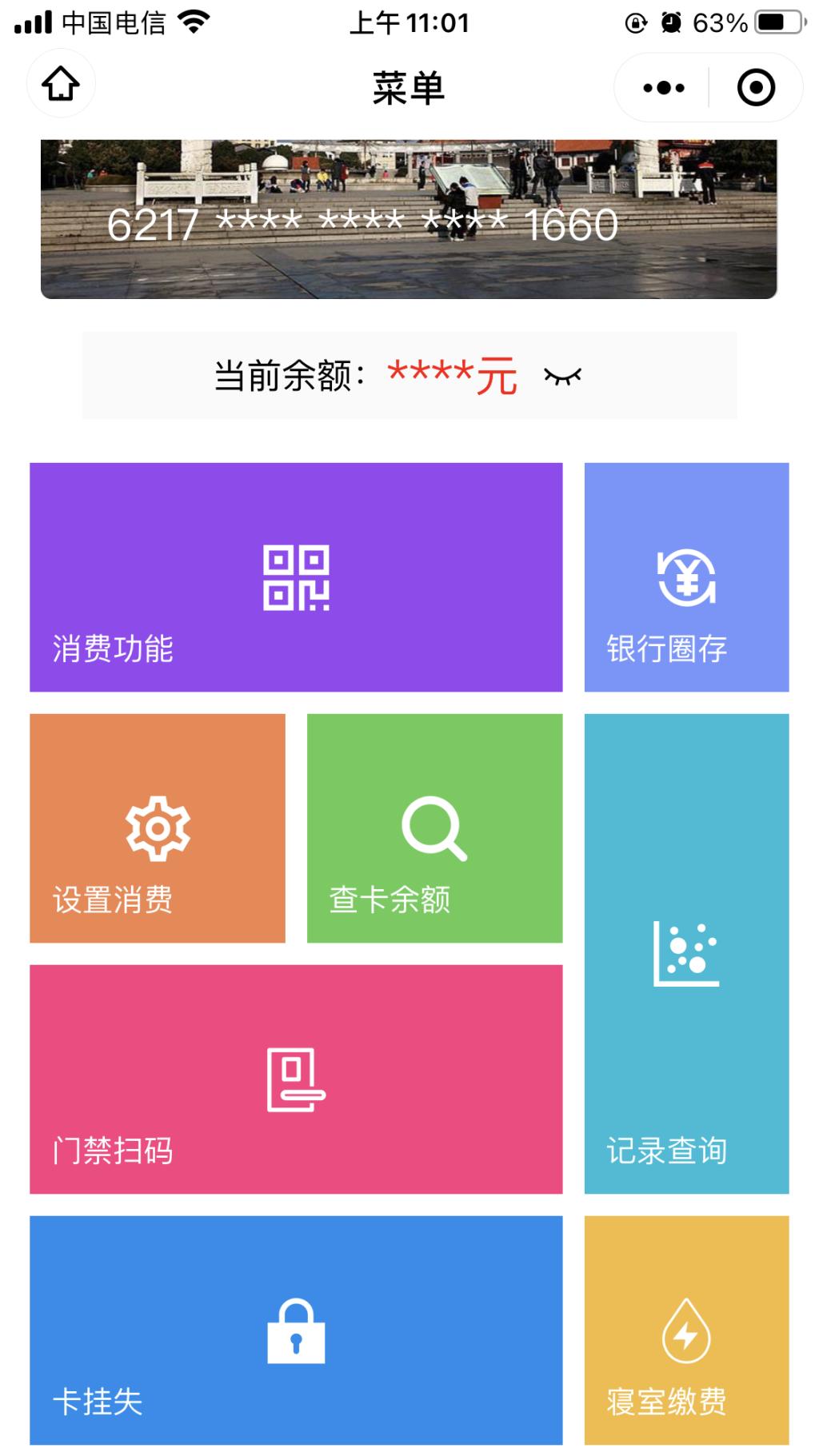Reveal hidden balance with eye icon
Image resolution: width=819 pixels, height=1456 pixels.
562,376
